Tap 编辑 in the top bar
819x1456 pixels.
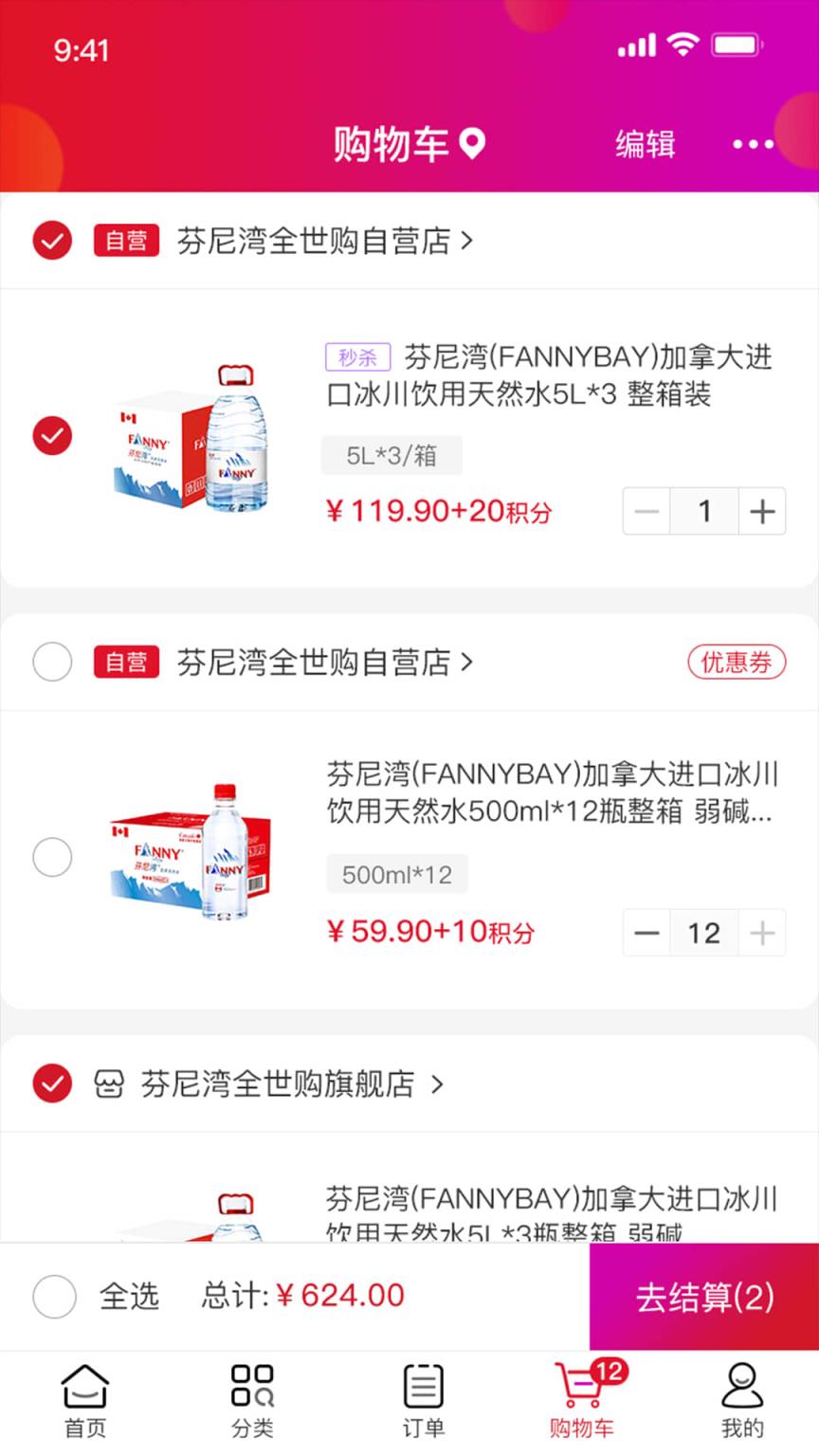coord(645,144)
